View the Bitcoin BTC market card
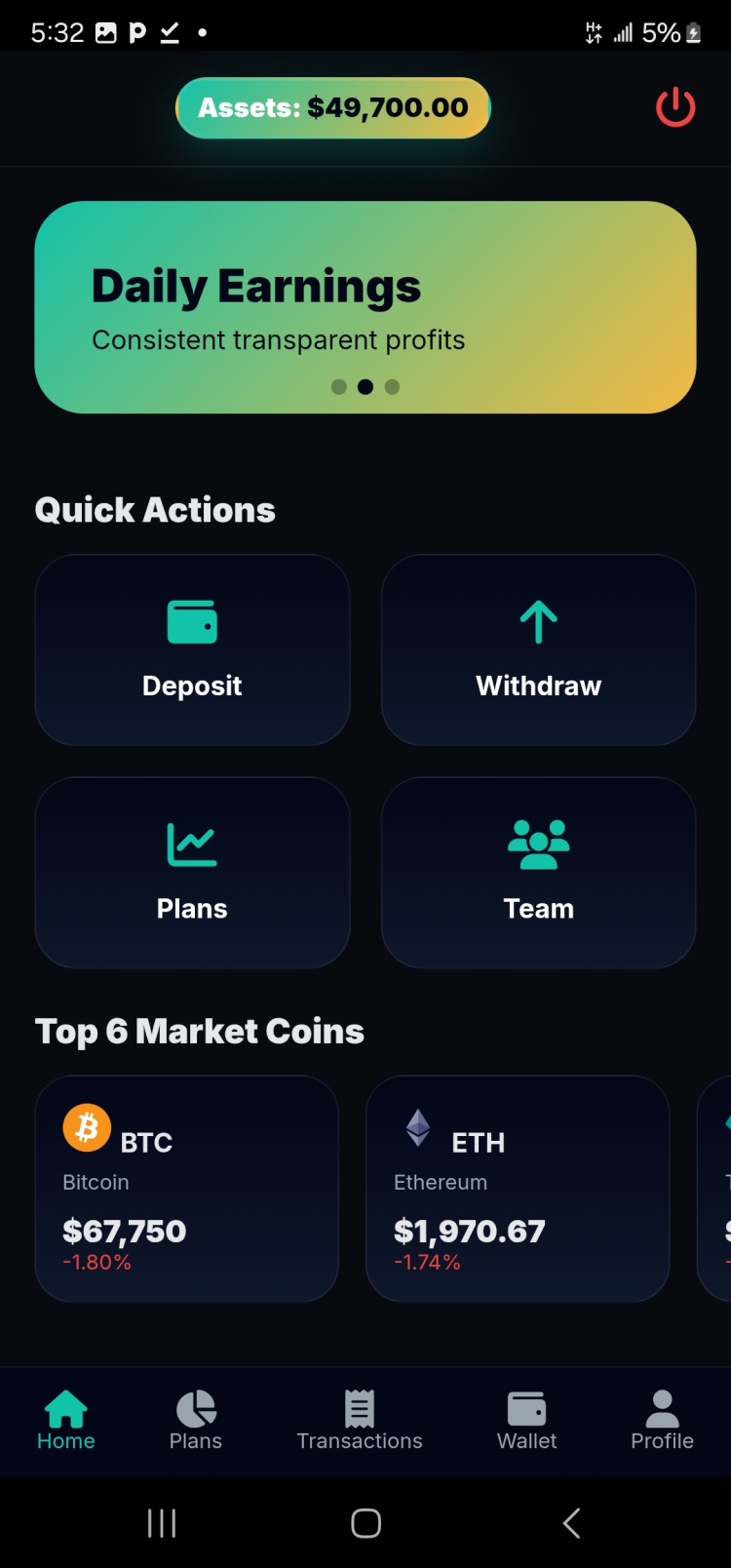This screenshot has width=731, height=1568. click(186, 1188)
